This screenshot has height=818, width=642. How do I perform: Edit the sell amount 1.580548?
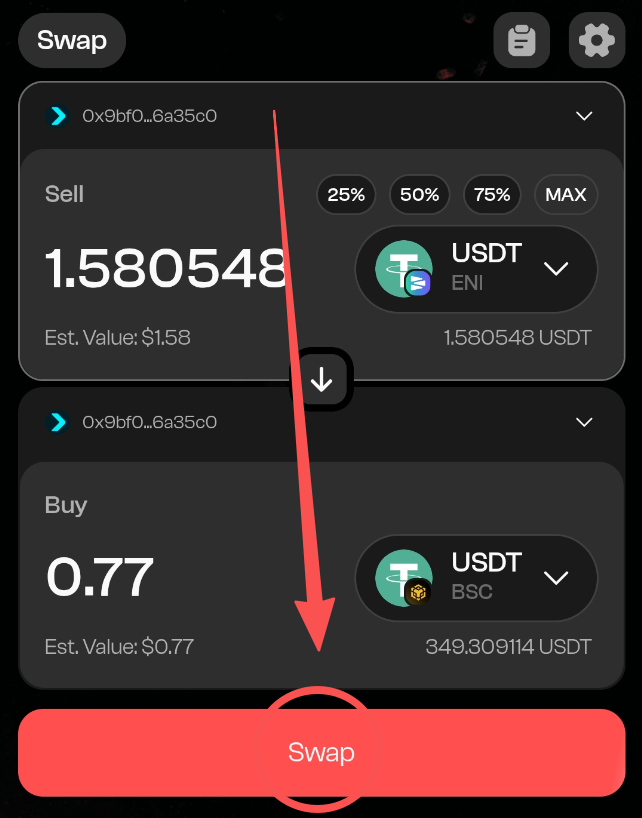165,268
